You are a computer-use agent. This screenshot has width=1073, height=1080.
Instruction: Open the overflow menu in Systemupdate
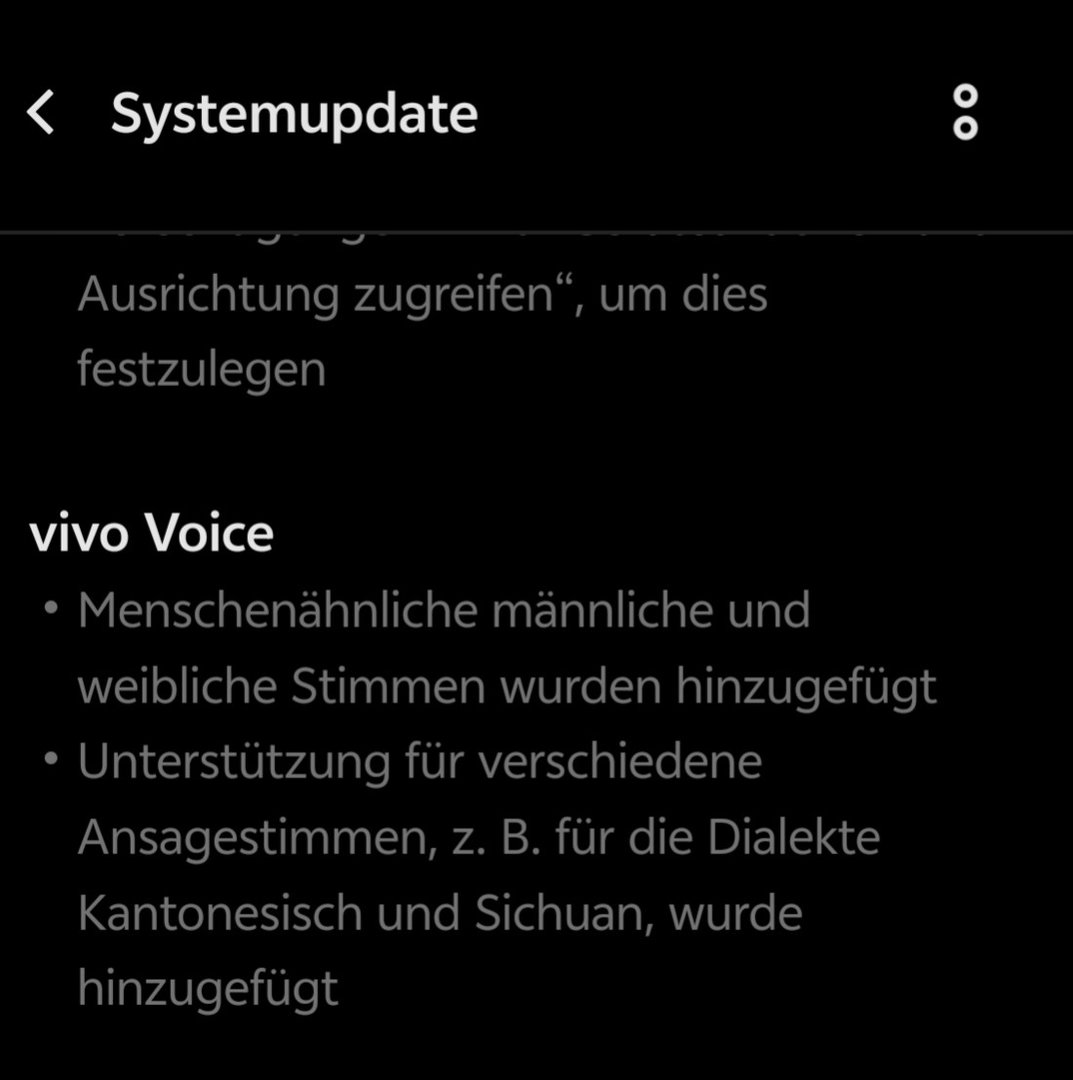coord(965,112)
